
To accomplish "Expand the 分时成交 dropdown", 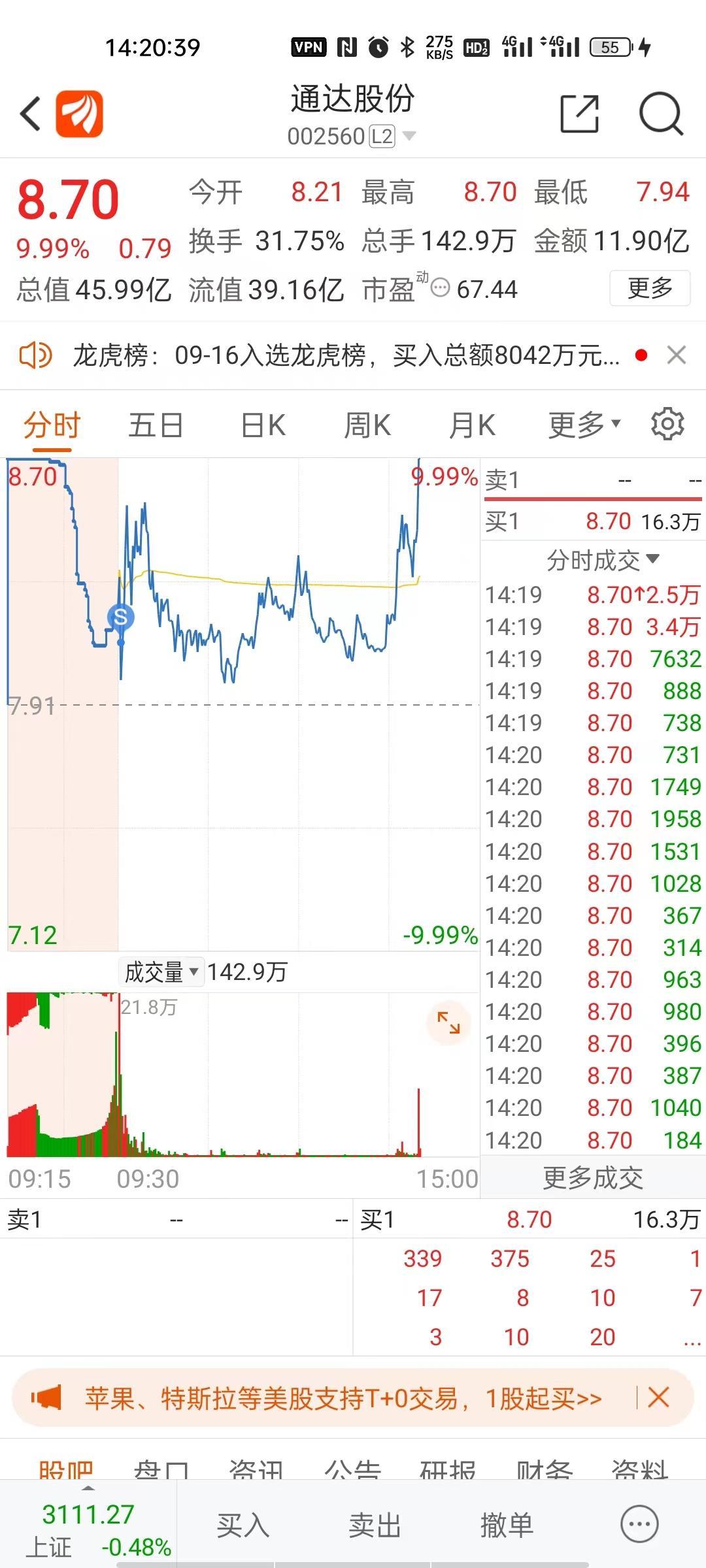I will (603, 560).
